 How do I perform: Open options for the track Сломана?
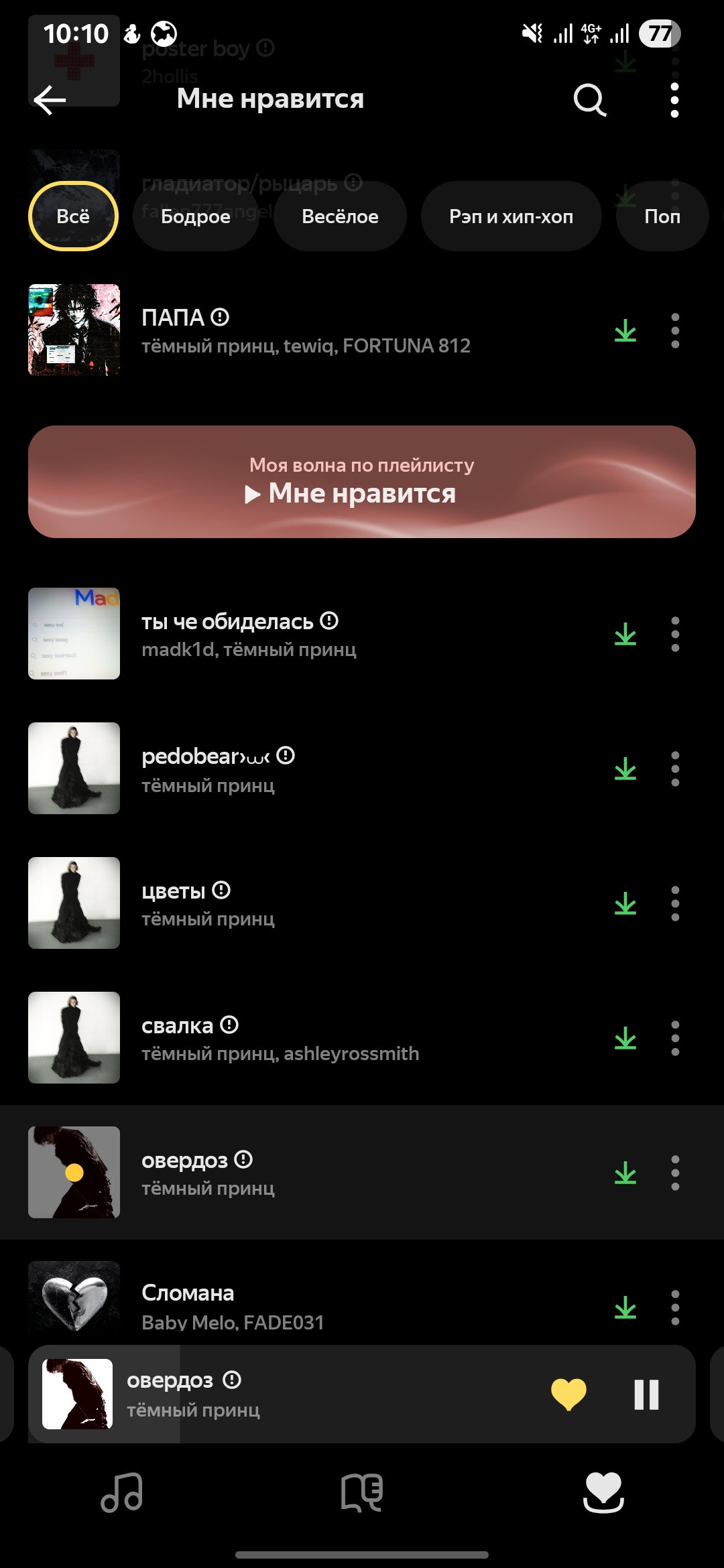point(675,1307)
